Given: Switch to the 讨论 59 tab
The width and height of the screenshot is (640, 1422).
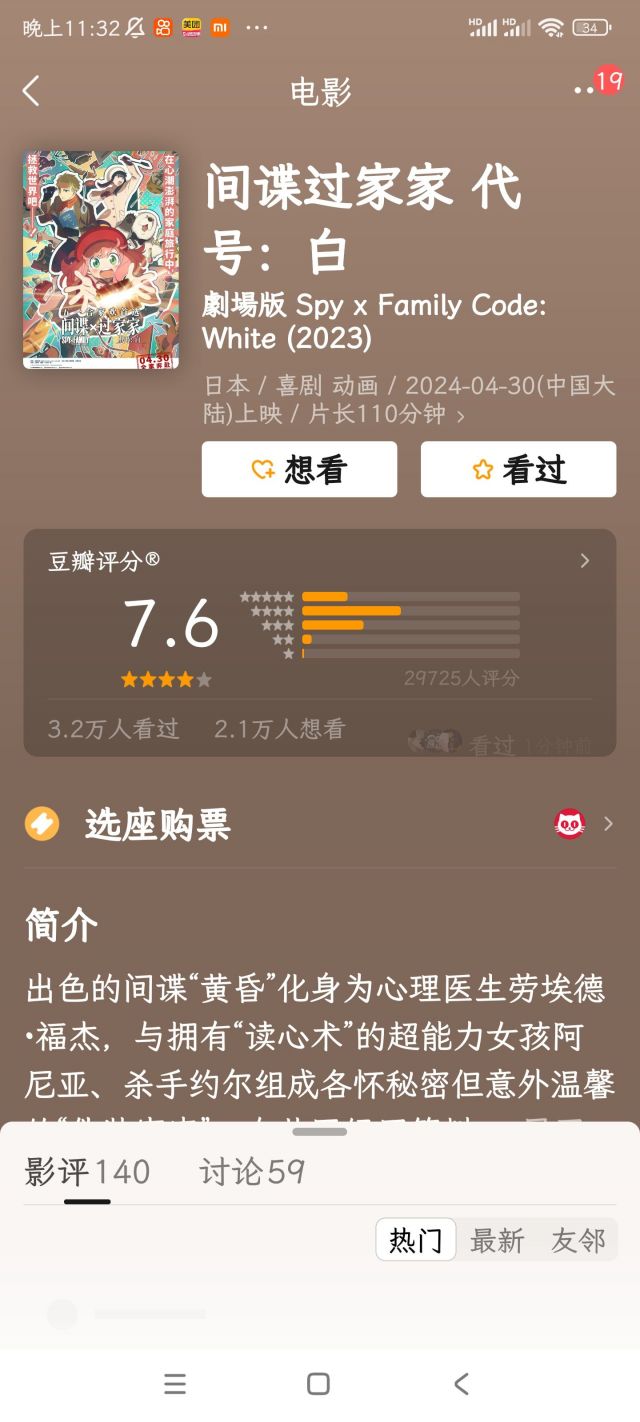Looking at the screenshot, I should [252, 1172].
